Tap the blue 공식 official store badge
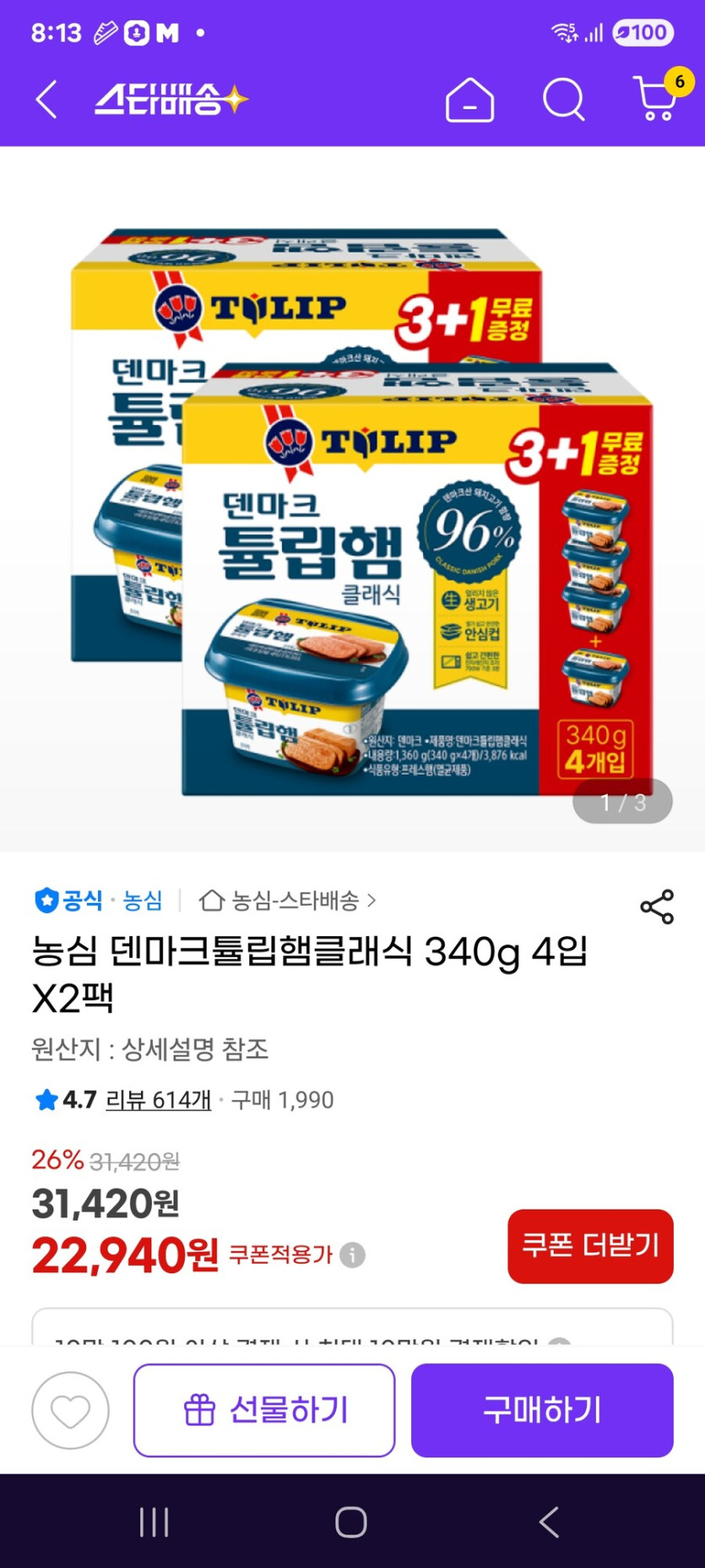This screenshot has width=705, height=1568. [69, 900]
